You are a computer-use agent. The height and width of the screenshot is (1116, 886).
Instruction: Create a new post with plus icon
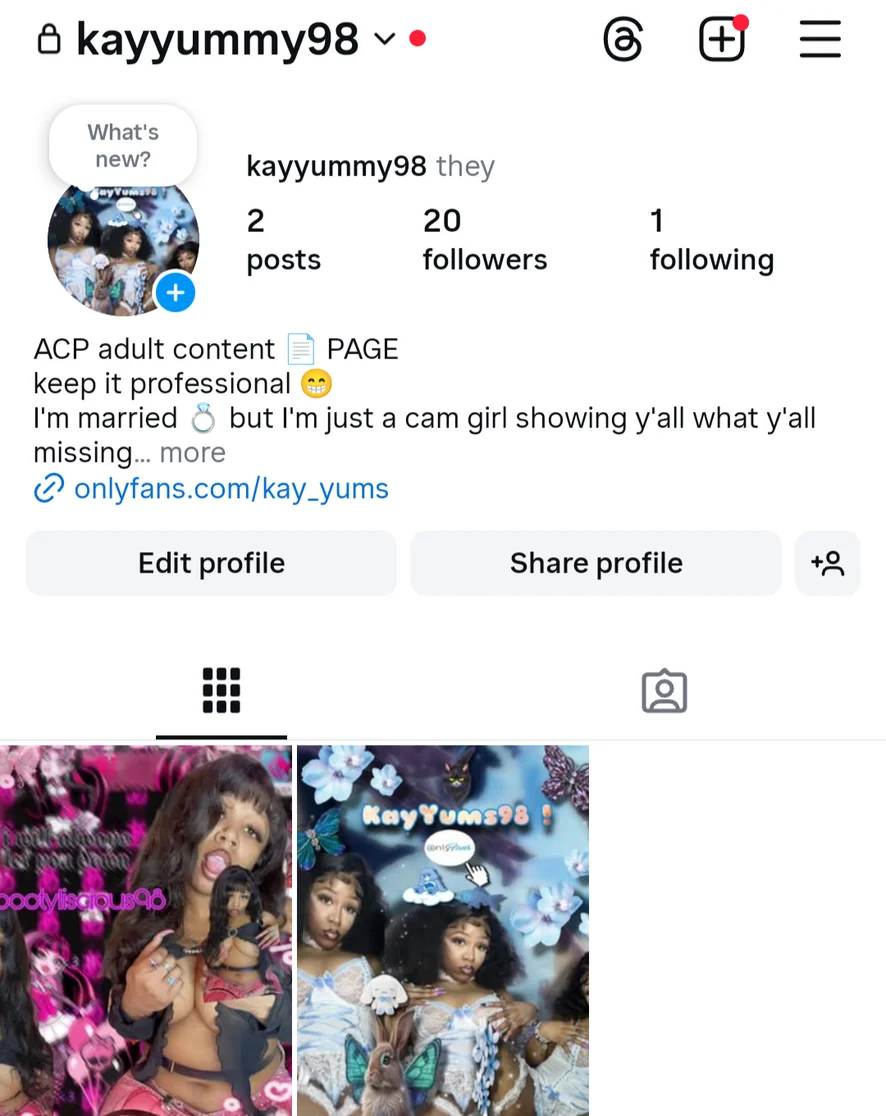721,41
